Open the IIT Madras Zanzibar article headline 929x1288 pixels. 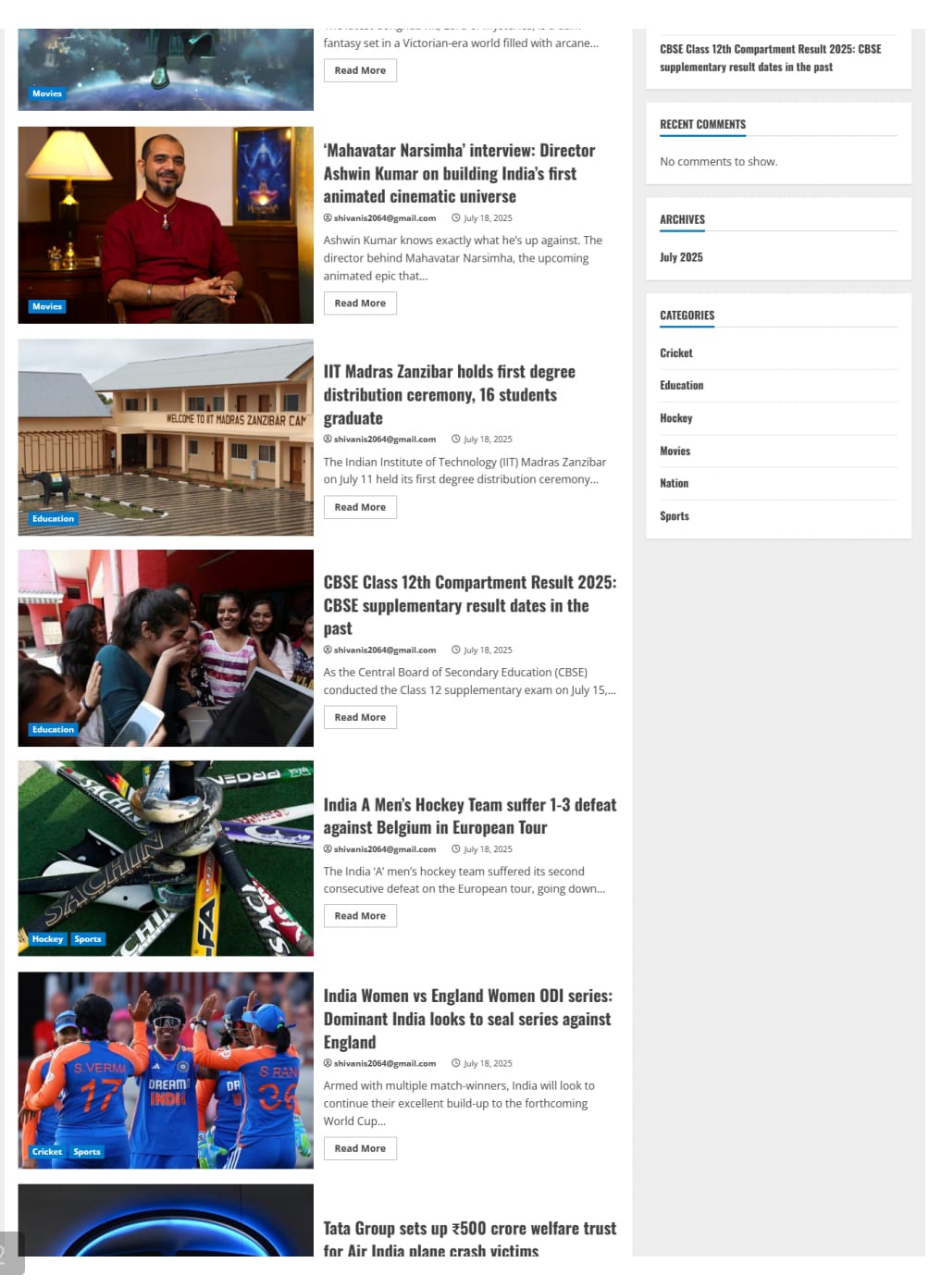[x=449, y=395]
